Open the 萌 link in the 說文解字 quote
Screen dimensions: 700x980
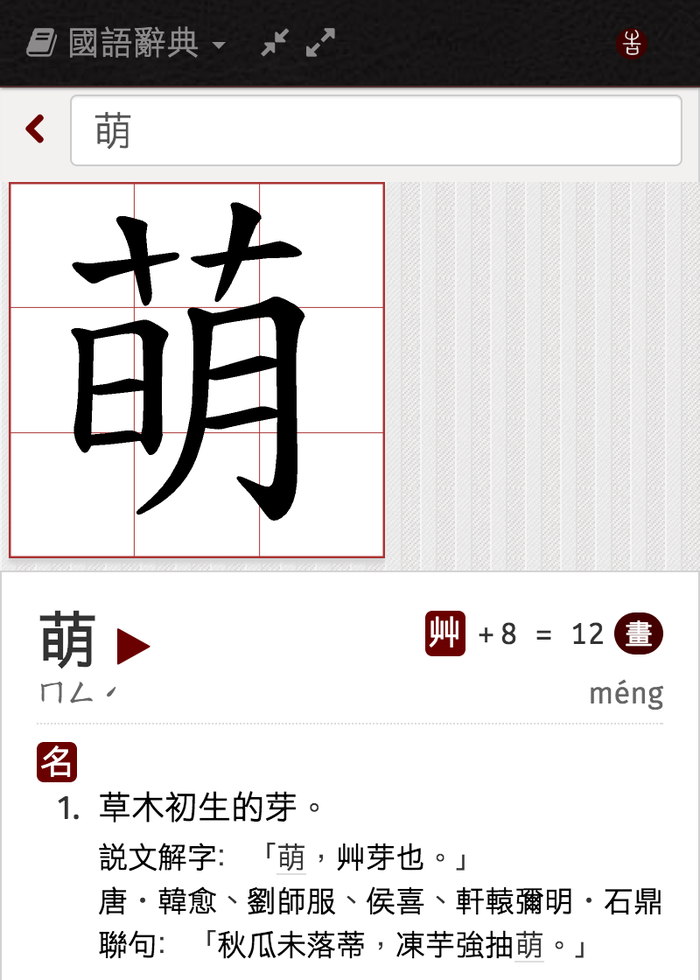[x=291, y=857]
